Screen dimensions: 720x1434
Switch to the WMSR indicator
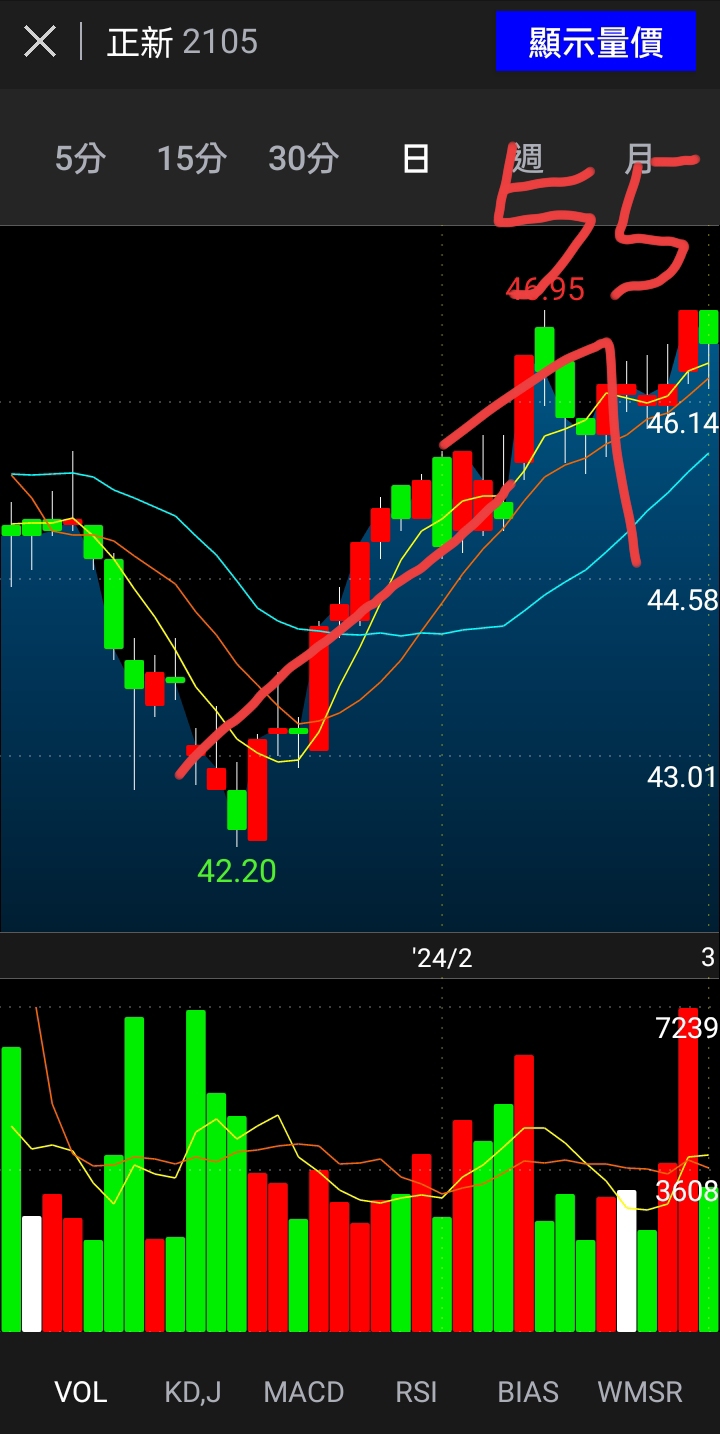coord(640,1391)
